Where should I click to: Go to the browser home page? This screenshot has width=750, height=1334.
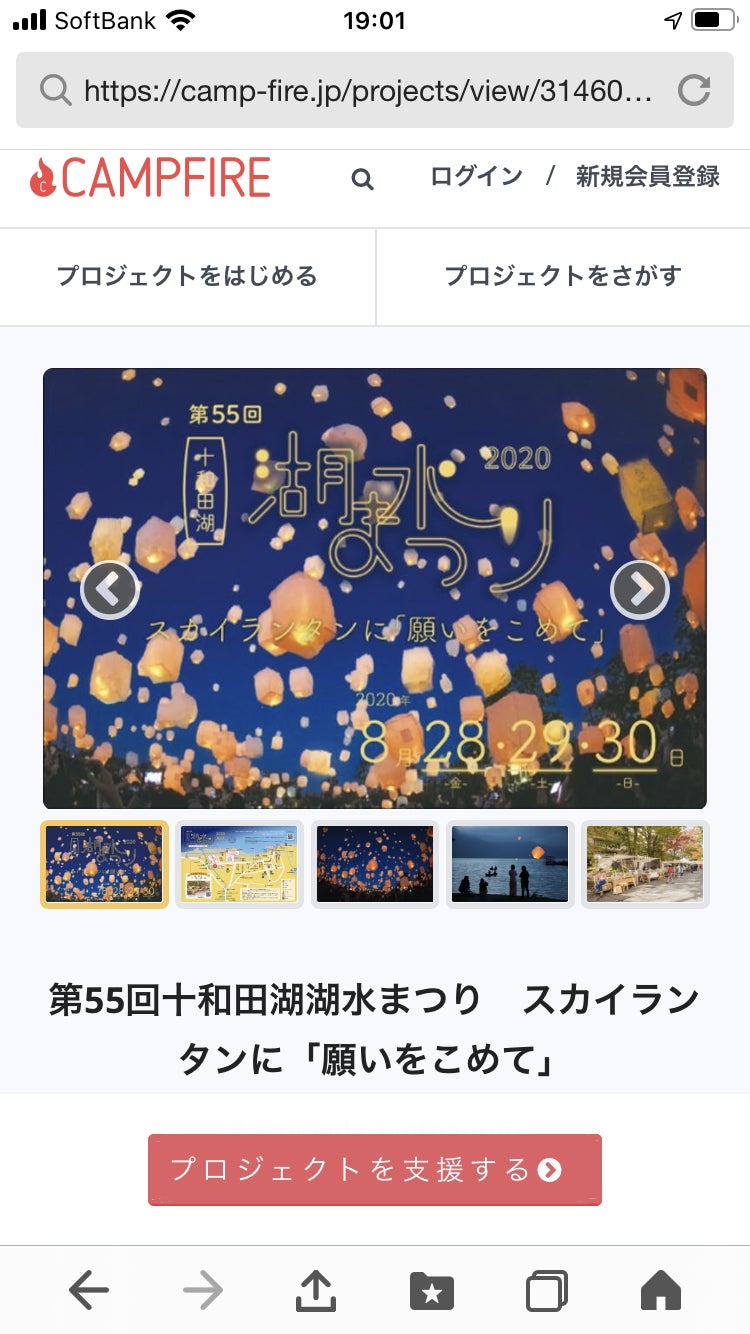pyautogui.click(x=660, y=1291)
